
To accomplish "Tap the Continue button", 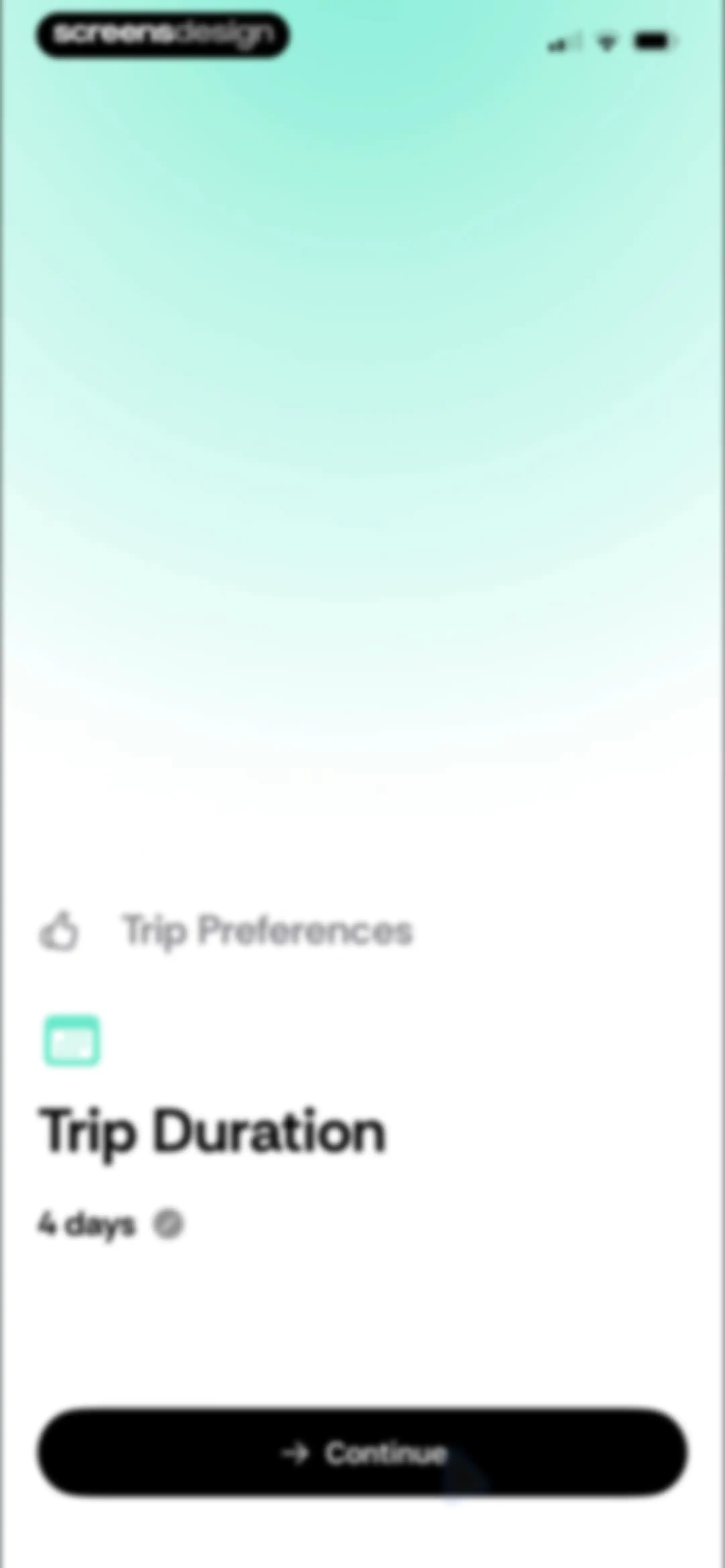I will [x=363, y=1452].
